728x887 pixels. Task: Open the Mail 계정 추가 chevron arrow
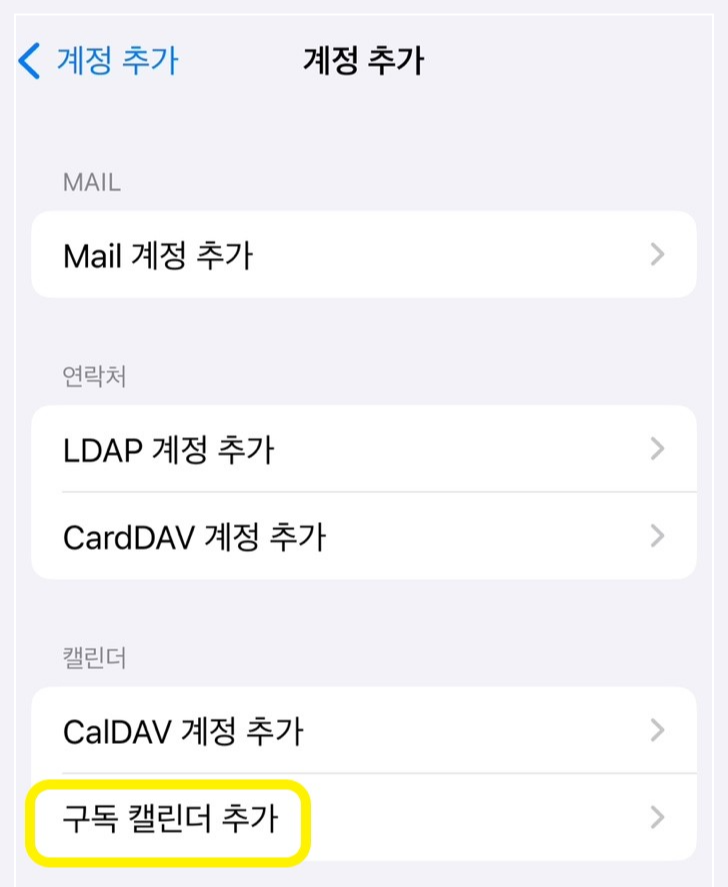pyautogui.click(x=655, y=255)
